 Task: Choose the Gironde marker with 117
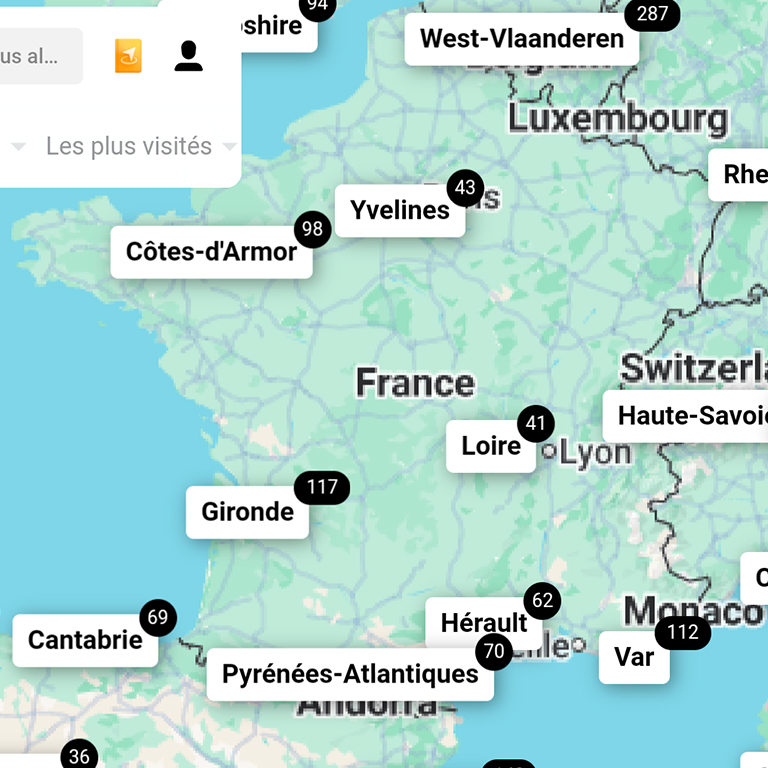(247, 512)
